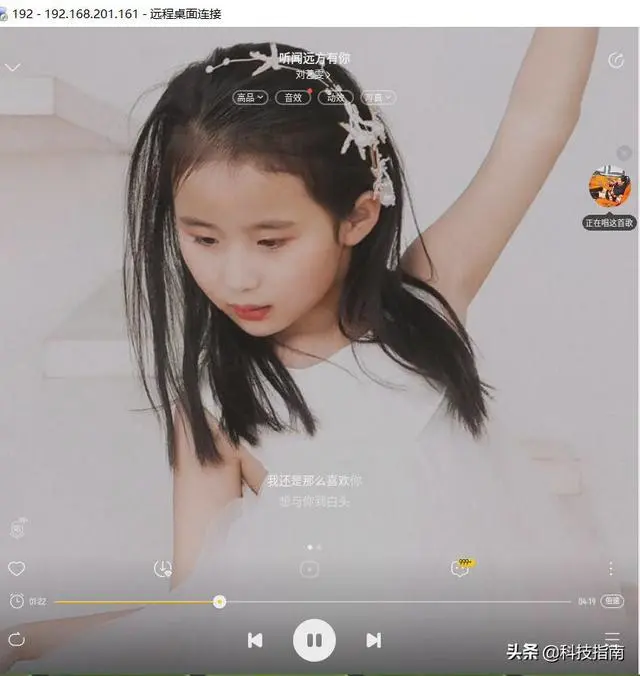640x676 pixels.
Task: Open the play queue list
Action: pyautogui.click(x=611, y=637)
